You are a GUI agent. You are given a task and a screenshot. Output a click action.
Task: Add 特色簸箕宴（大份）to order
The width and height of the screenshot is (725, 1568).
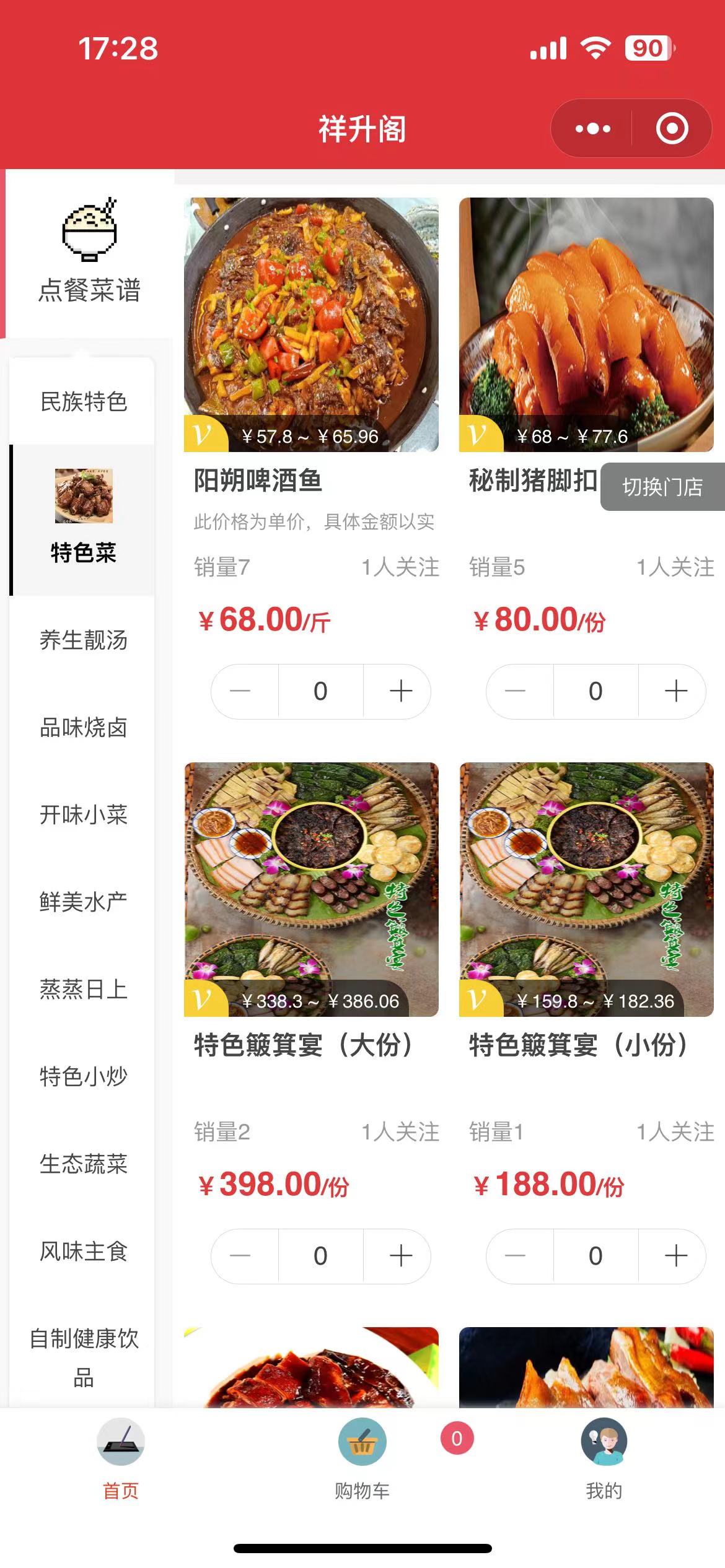pyautogui.click(x=400, y=1256)
